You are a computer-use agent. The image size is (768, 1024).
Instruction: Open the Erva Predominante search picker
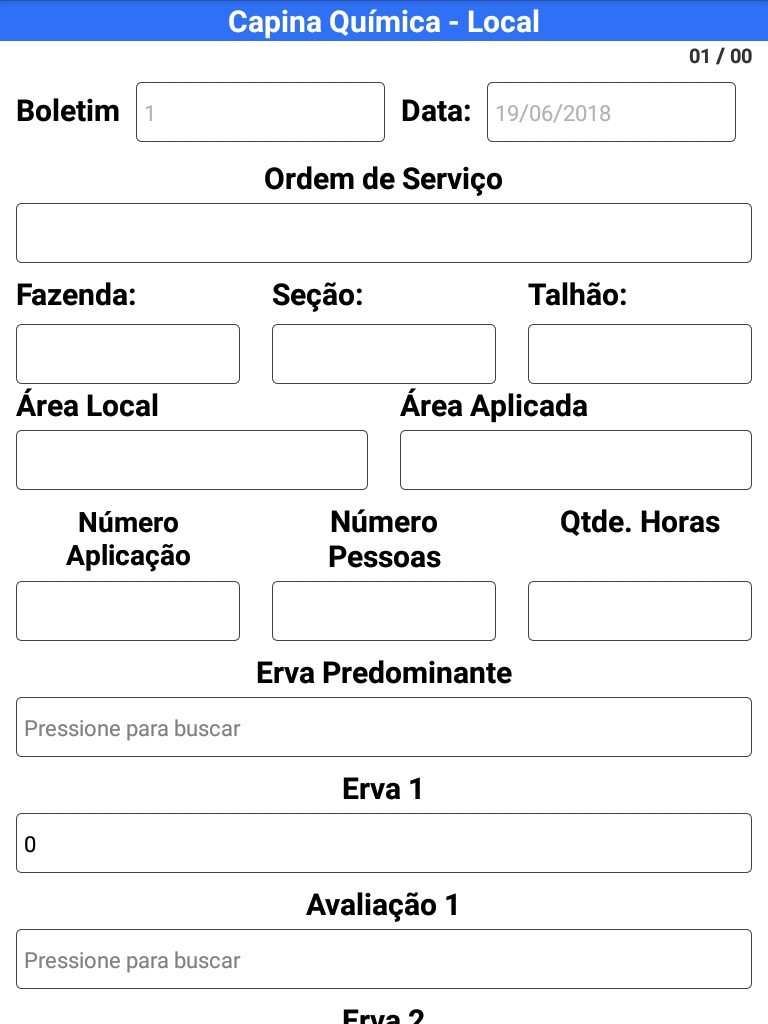point(384,727)
